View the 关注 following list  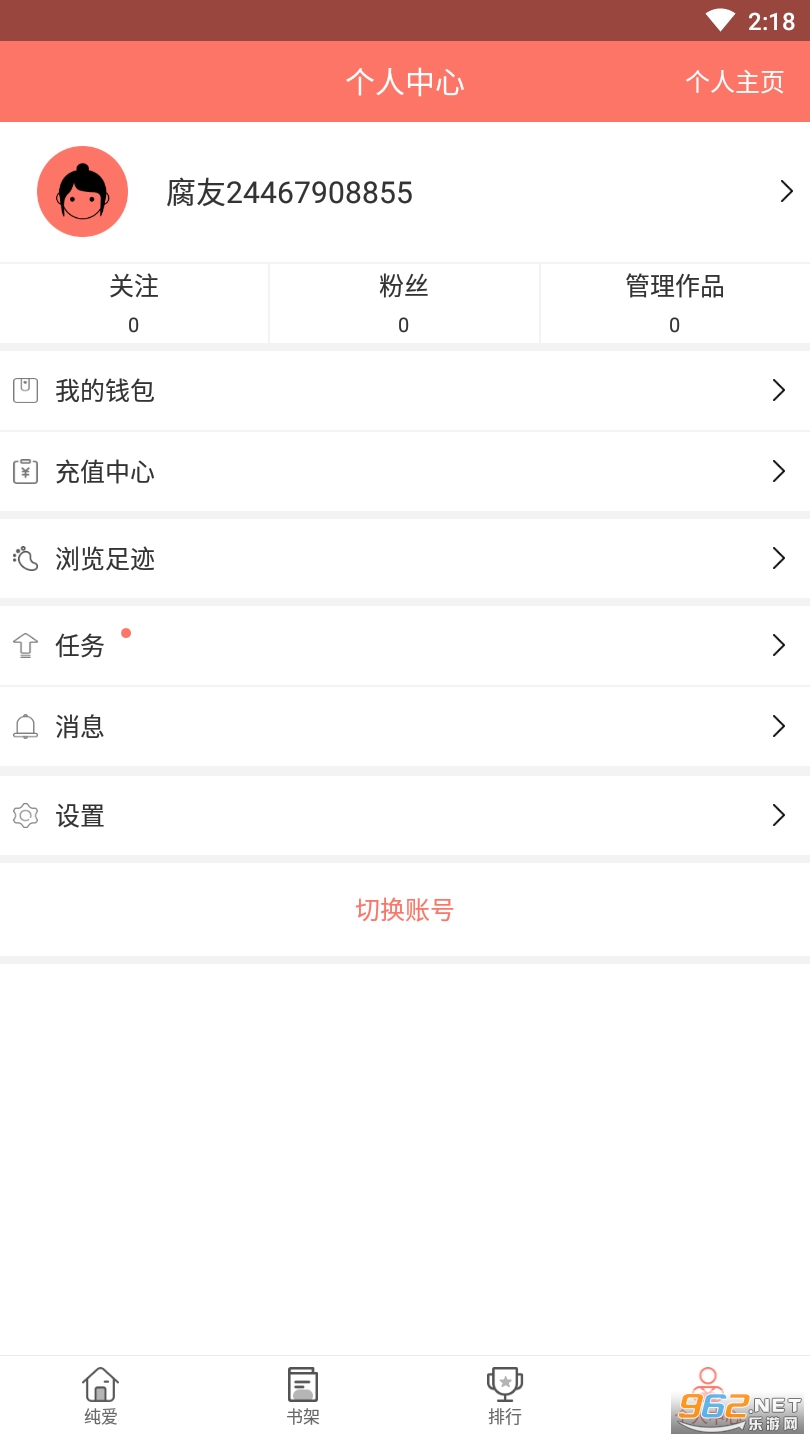point(134,304)
